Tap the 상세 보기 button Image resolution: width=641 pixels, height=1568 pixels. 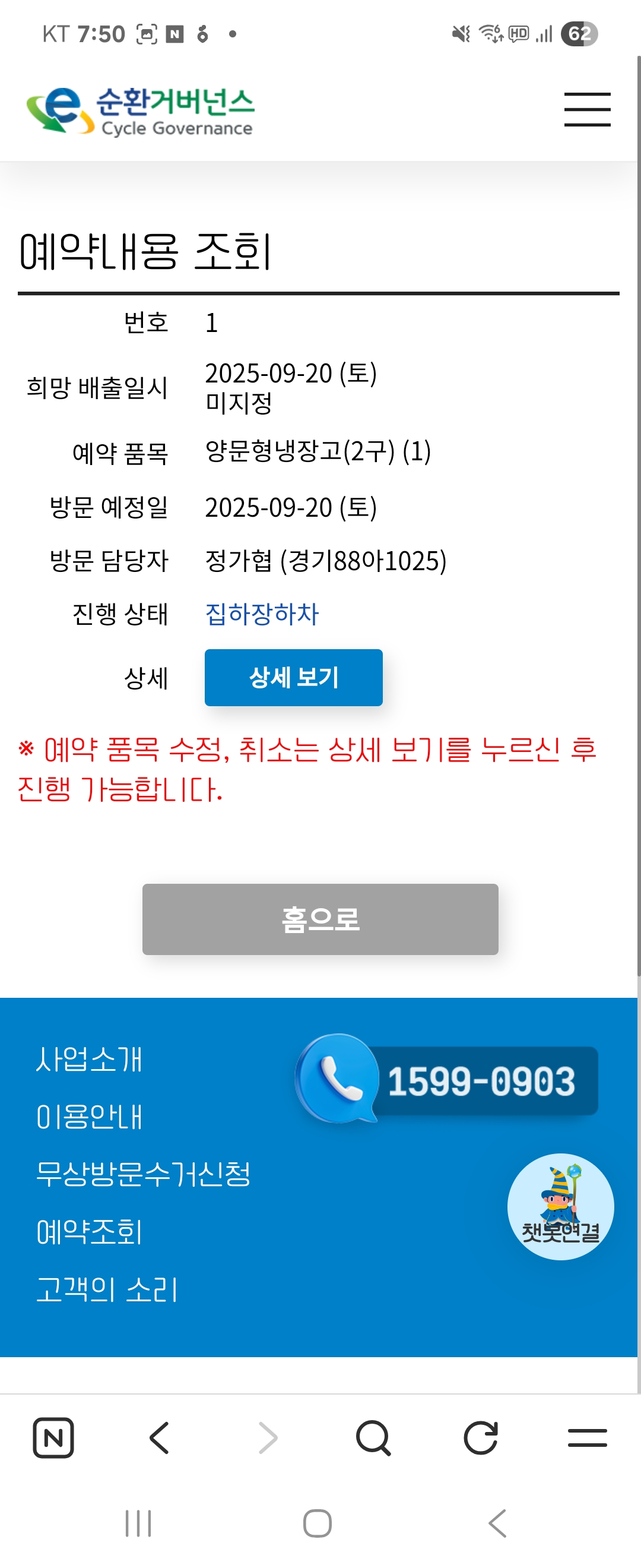pos(293,678)
